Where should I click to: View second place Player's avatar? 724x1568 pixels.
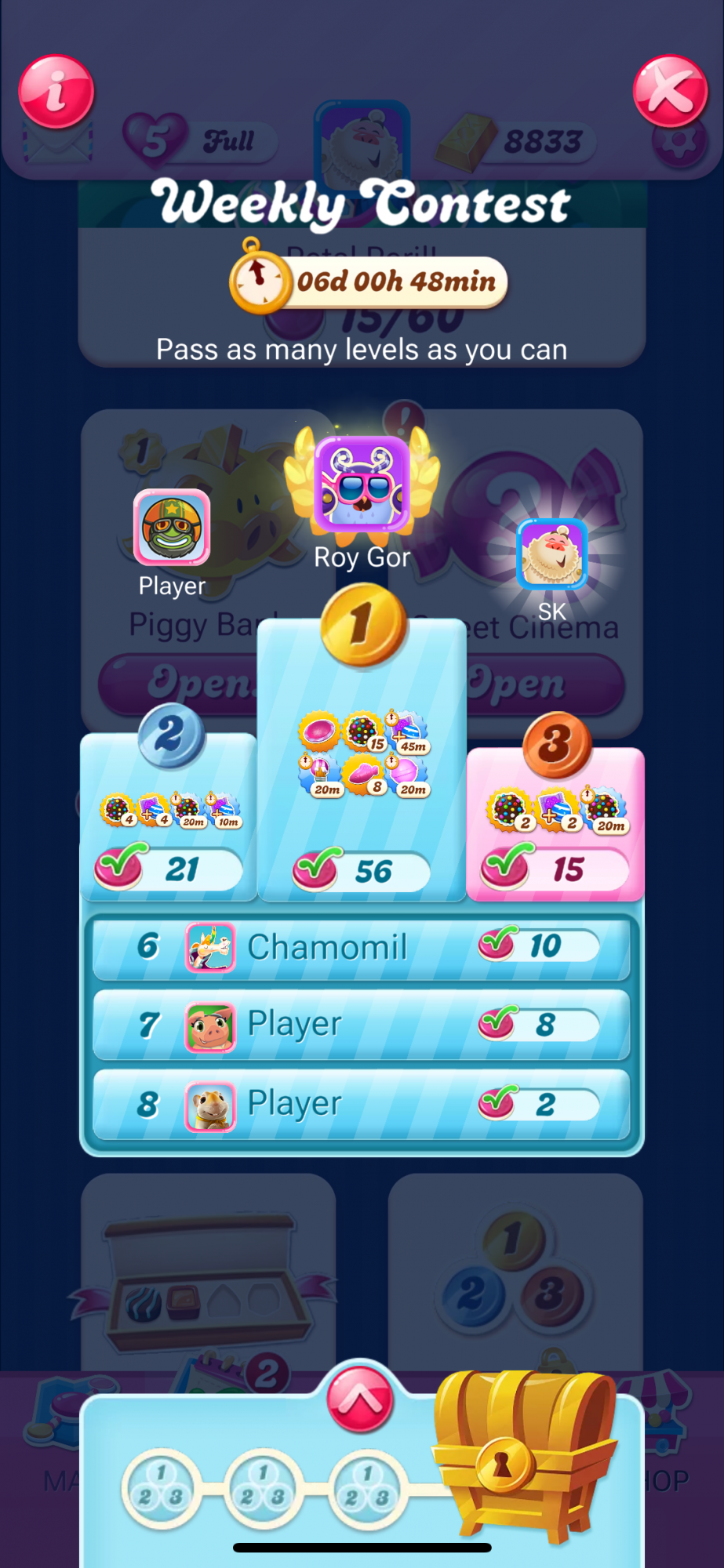click(172, 527)
